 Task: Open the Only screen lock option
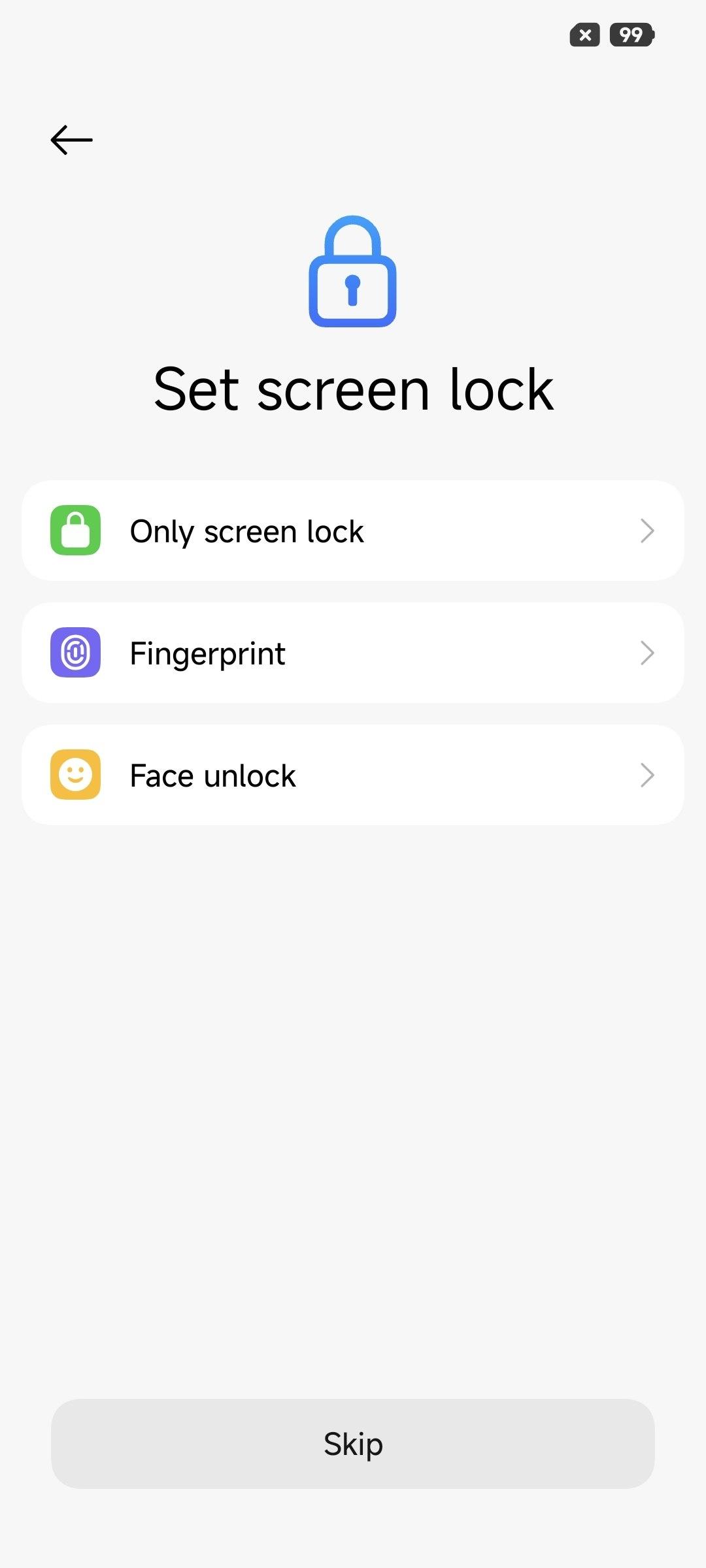click(x=353, y=531)
